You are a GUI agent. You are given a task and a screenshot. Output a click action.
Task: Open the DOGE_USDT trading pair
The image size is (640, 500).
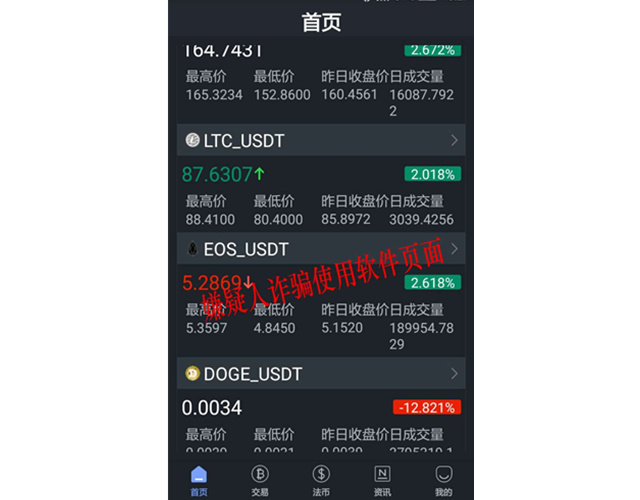click(x=320, y=374)
